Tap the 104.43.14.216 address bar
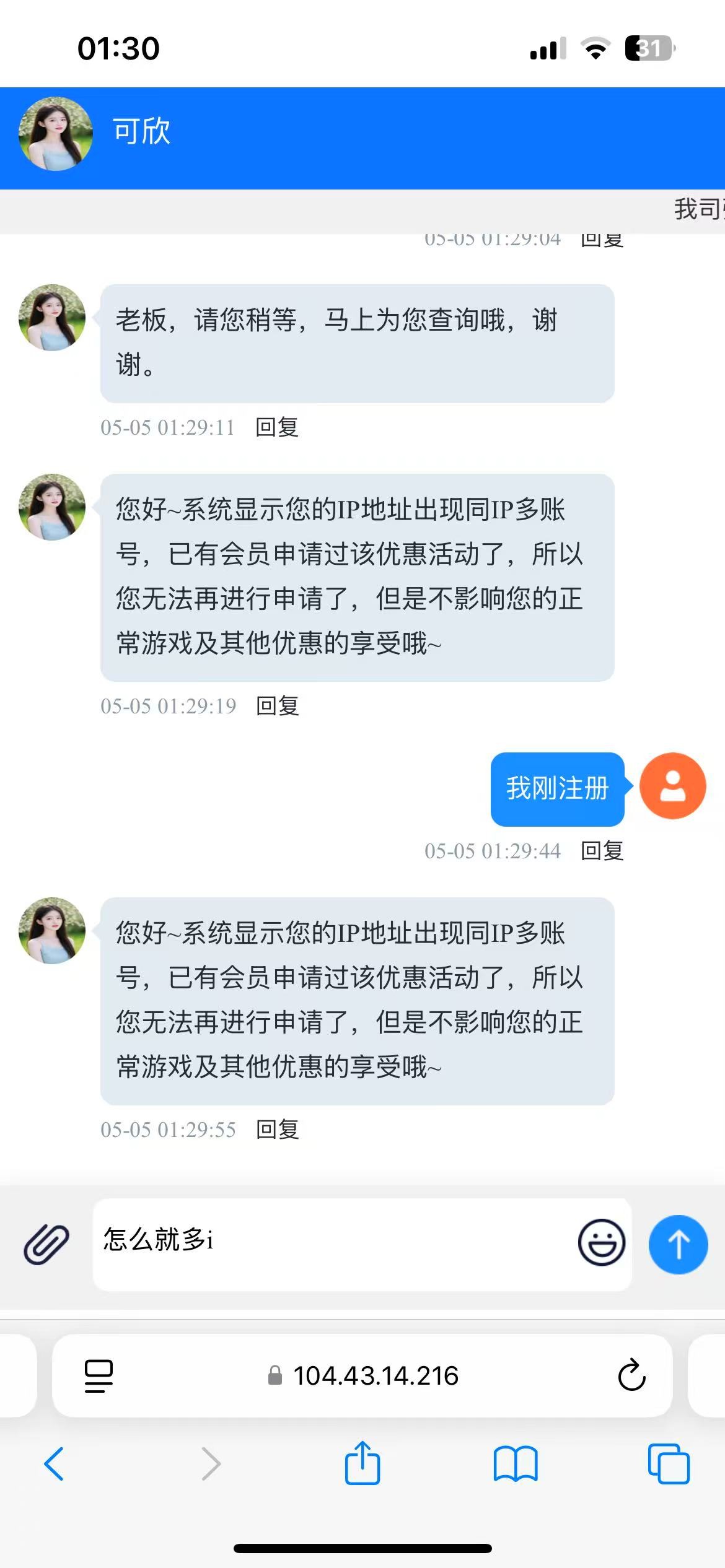This screenshot has height=1568, width=725. pos(362,1375)
